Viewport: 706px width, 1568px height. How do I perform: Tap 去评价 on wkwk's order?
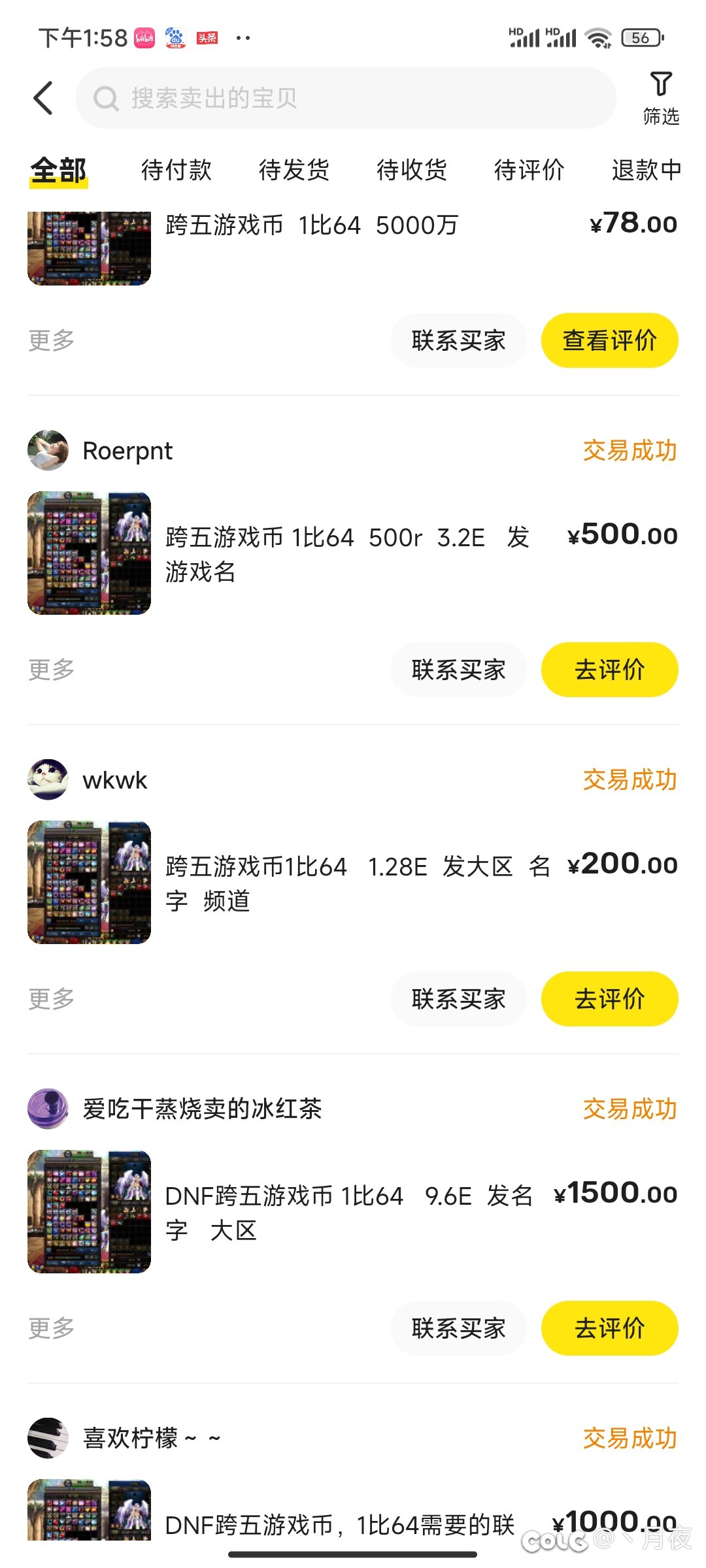pyautogui.click(x=609, y=999)
